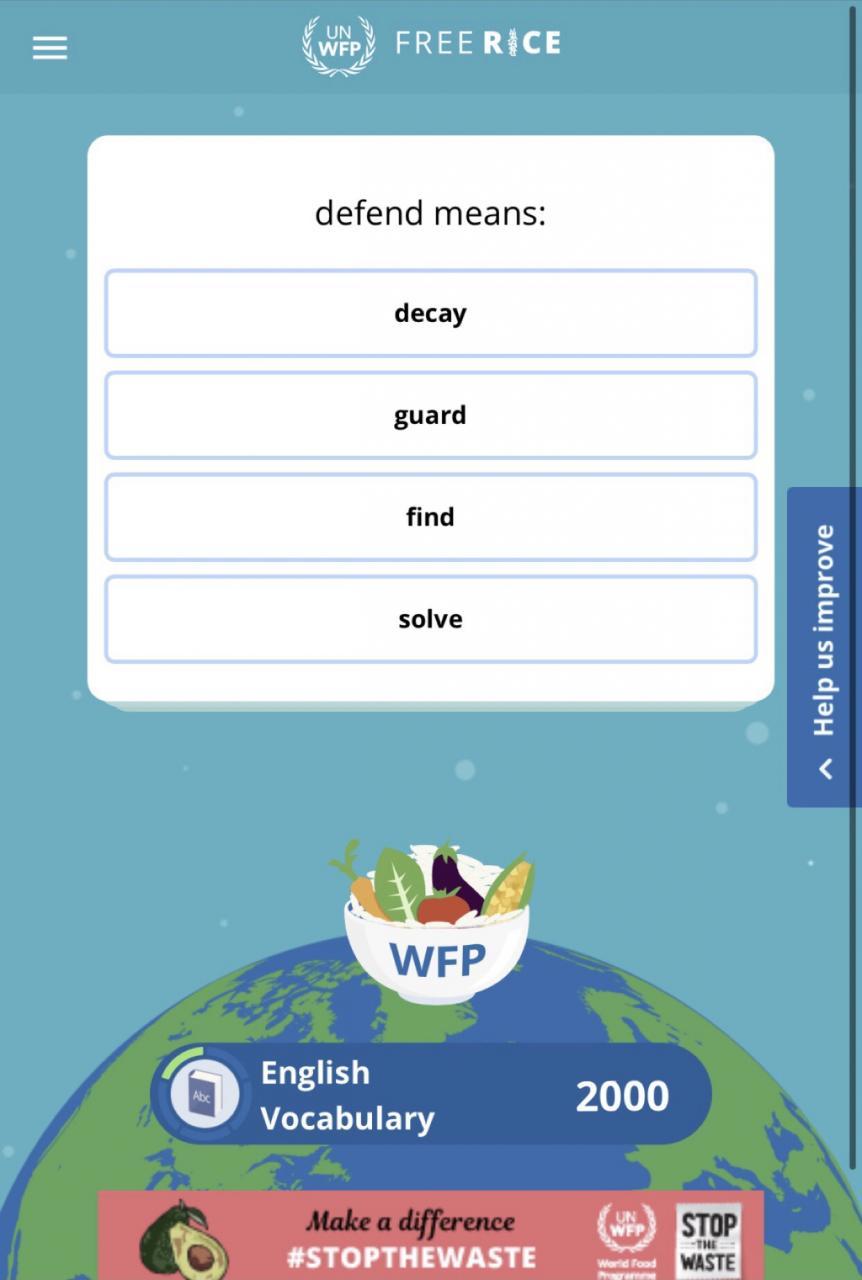The image size is (862, 1280).
Task: Answer with 'solve'
Action: (430, 620)
